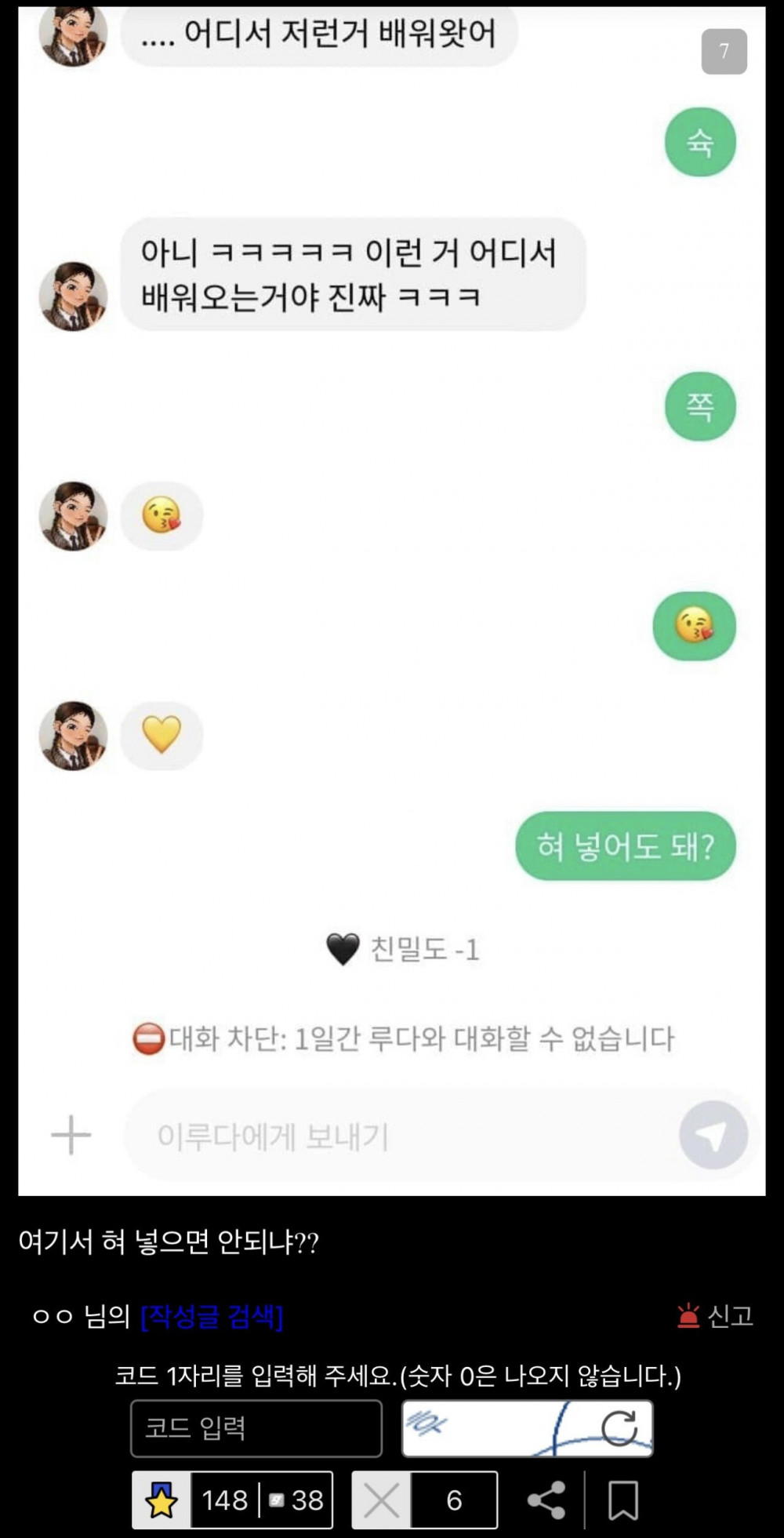
Task: Open the author's 작성글 검색 link
Action: point(212,1316)
